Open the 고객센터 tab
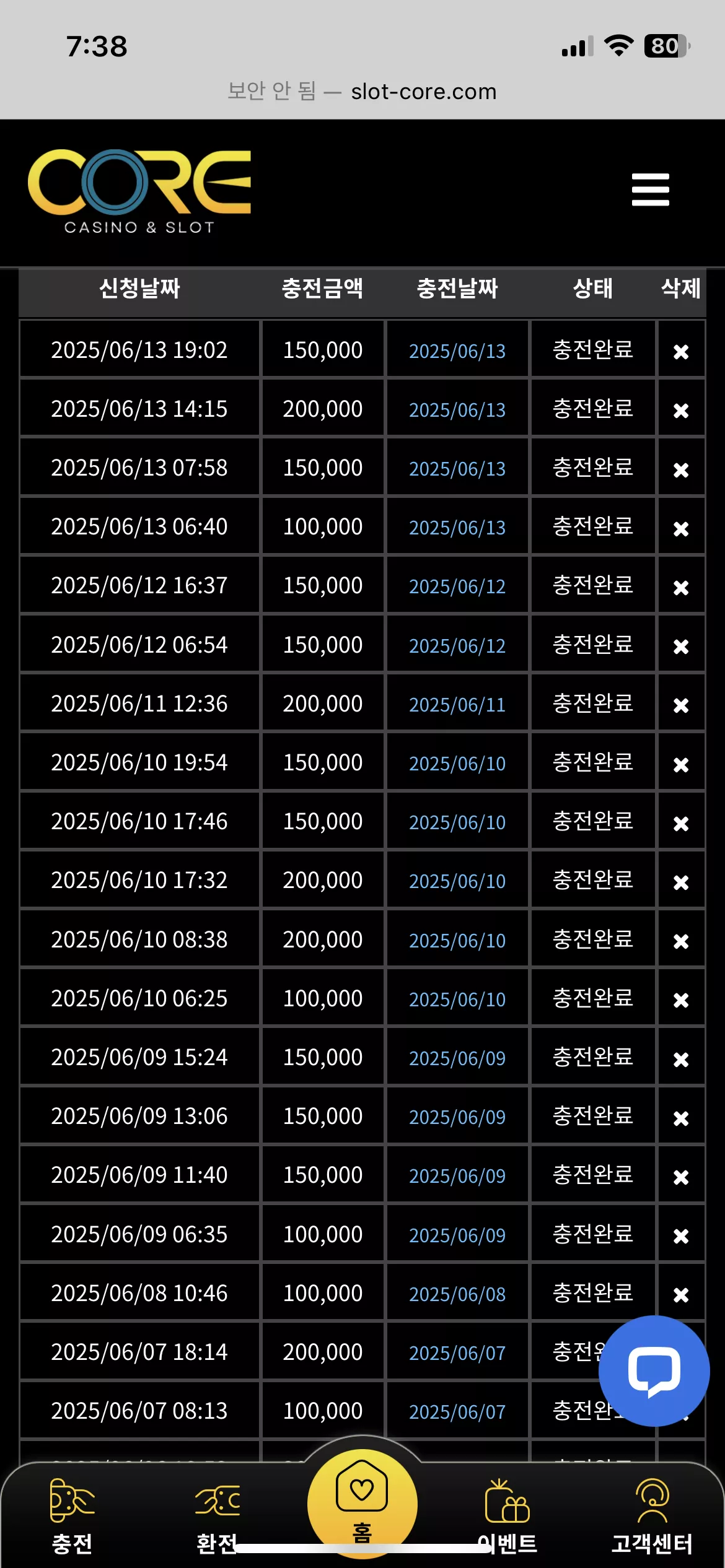Screen dimensions: 725x1568 click(652, 1517)
